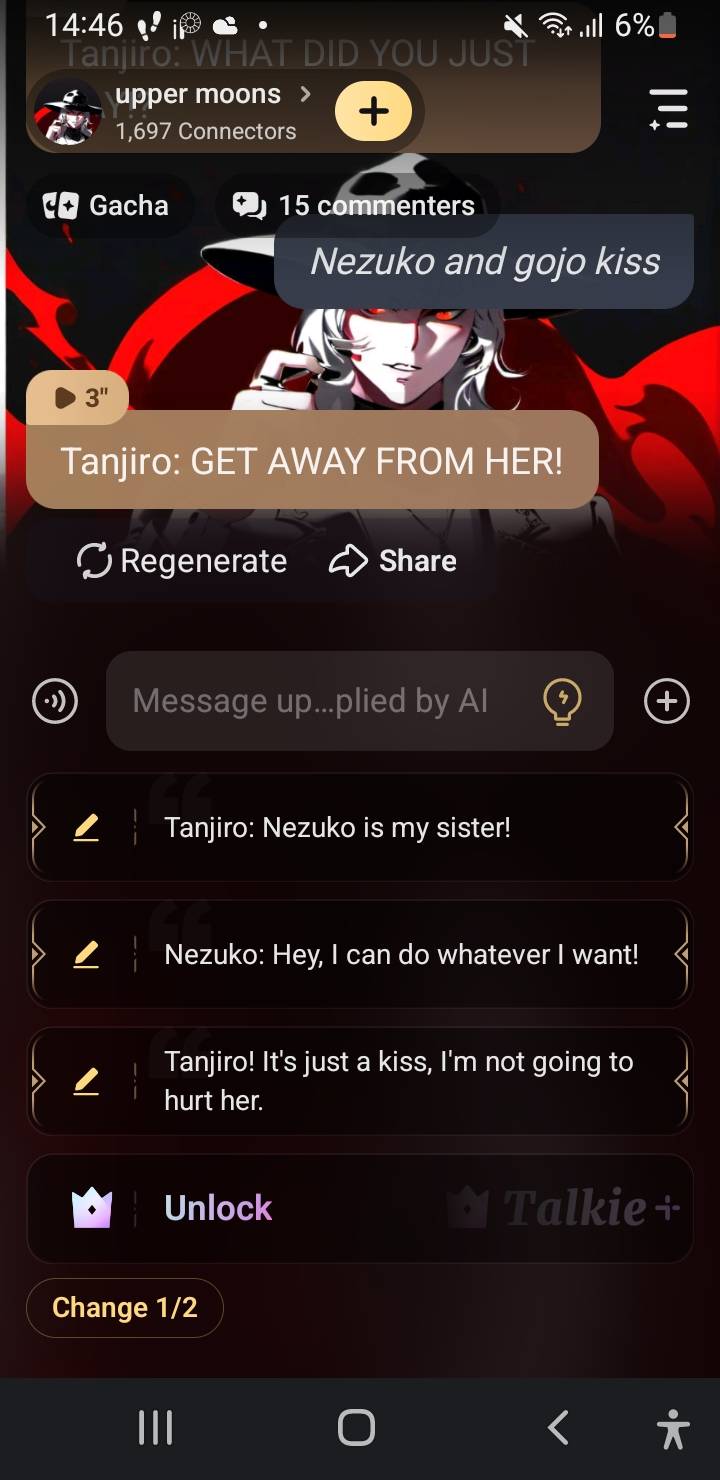720x1480 pixels.
Task: Tap Change 1/2 for new suggestions
Action: [125, 1307]
